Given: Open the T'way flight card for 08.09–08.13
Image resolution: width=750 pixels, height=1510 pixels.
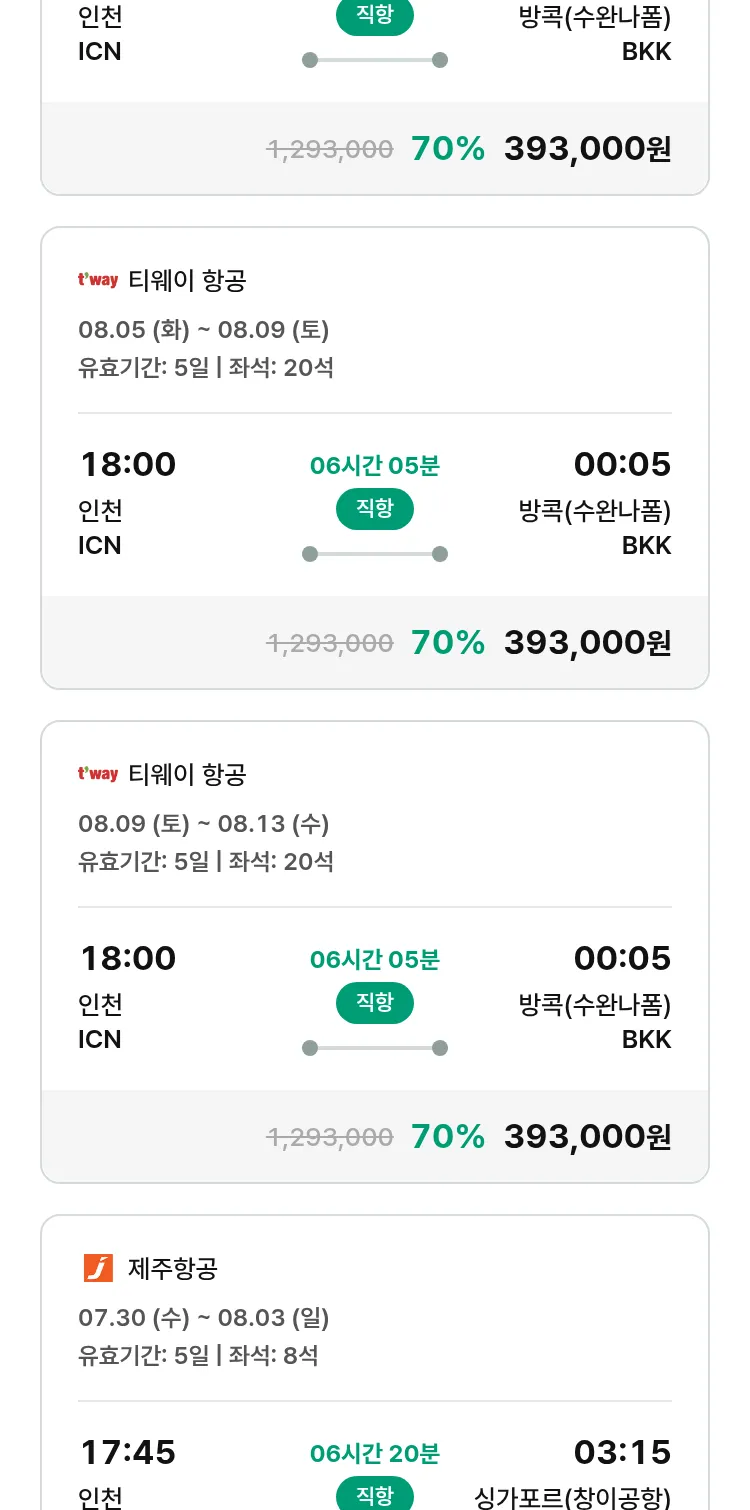Looking at the screenshot, I should [375, 952].
